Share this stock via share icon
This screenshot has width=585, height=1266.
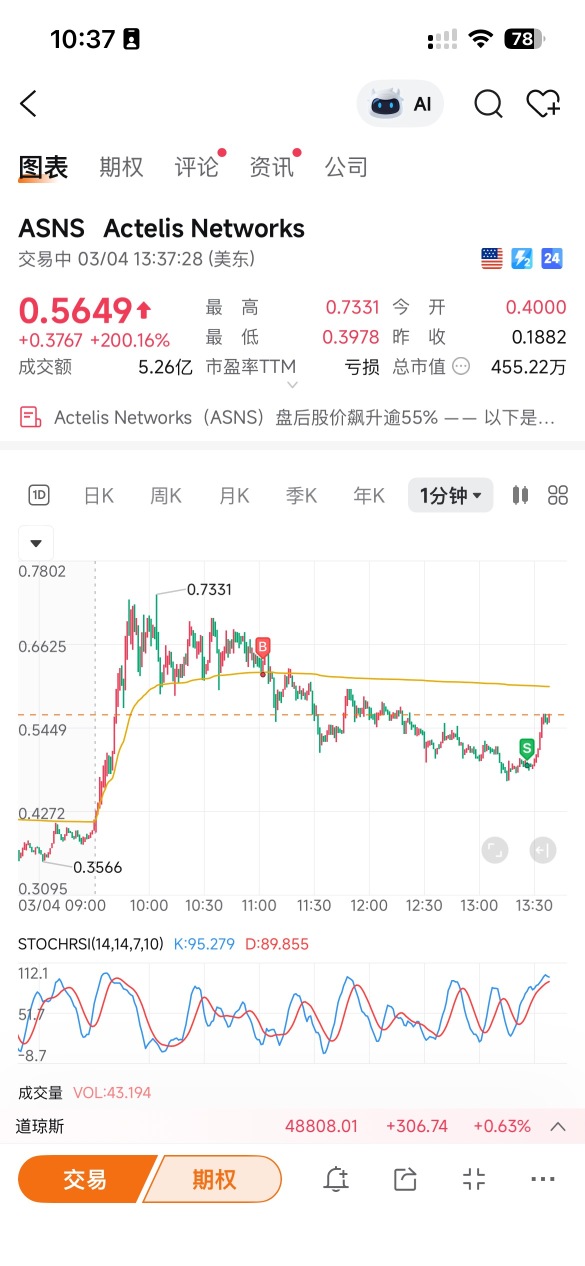coord(405,1179)
